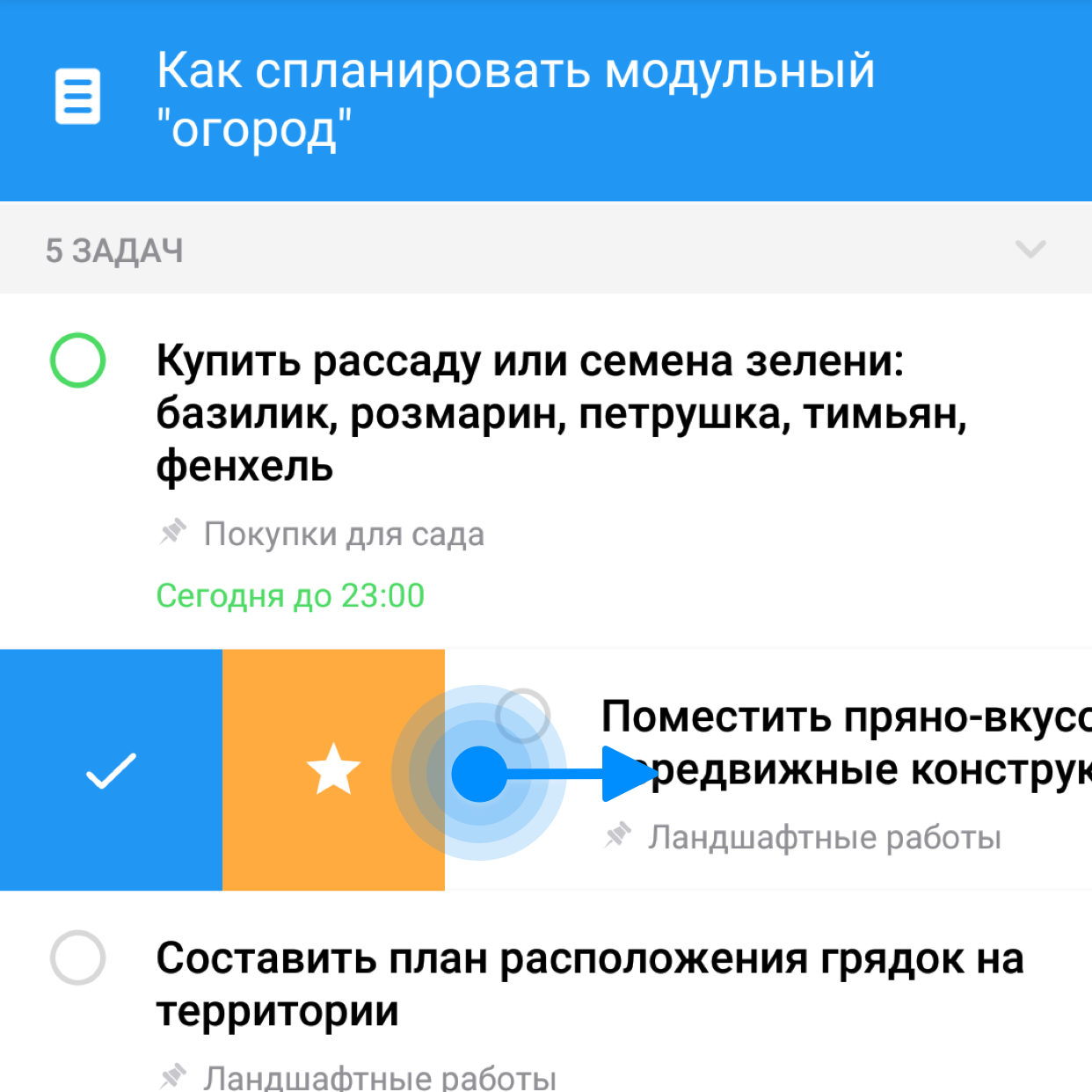Tap the orange star favorite action
1092x1092 pixels.
pyautogui.click(x=333, y=770)
